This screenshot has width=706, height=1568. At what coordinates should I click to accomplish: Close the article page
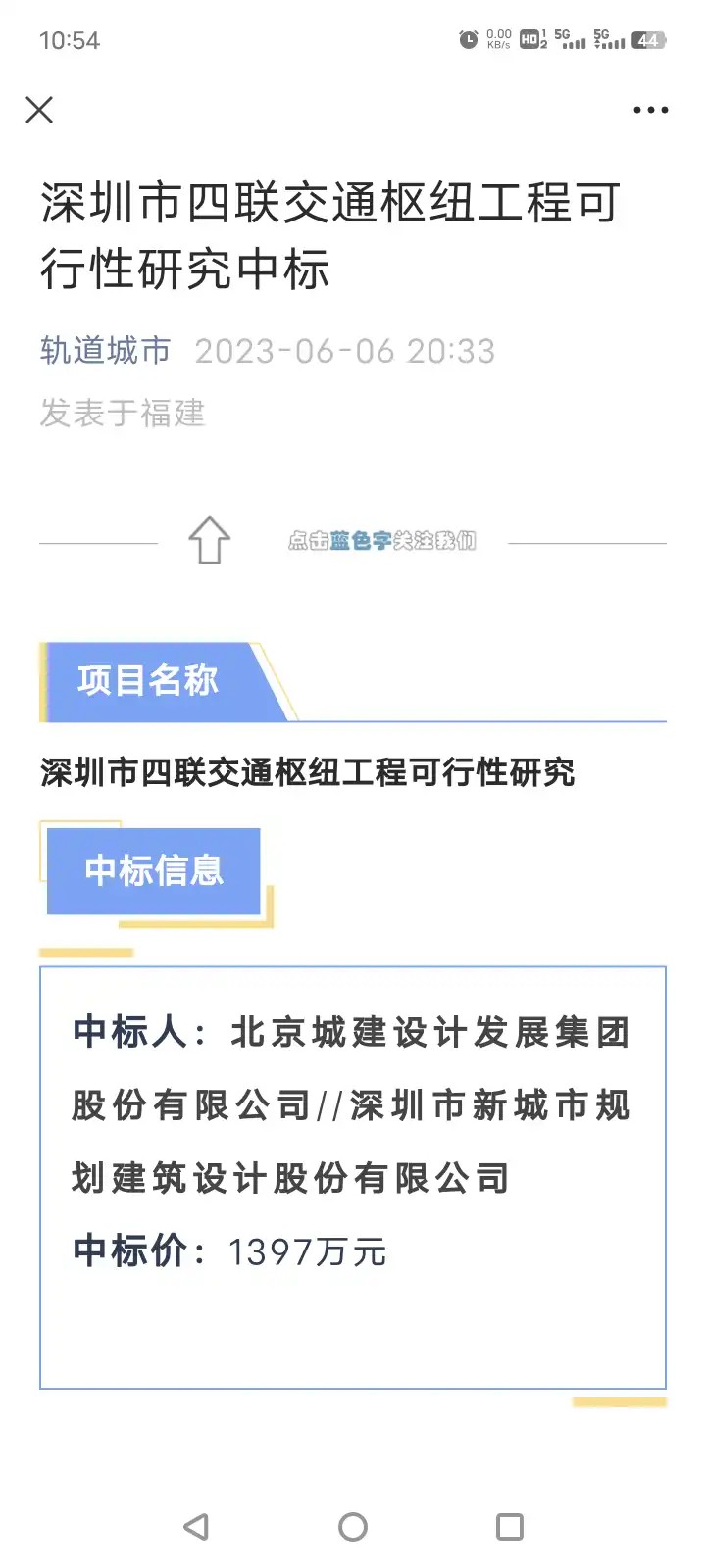pyautogui.click(x=39, y=110)
